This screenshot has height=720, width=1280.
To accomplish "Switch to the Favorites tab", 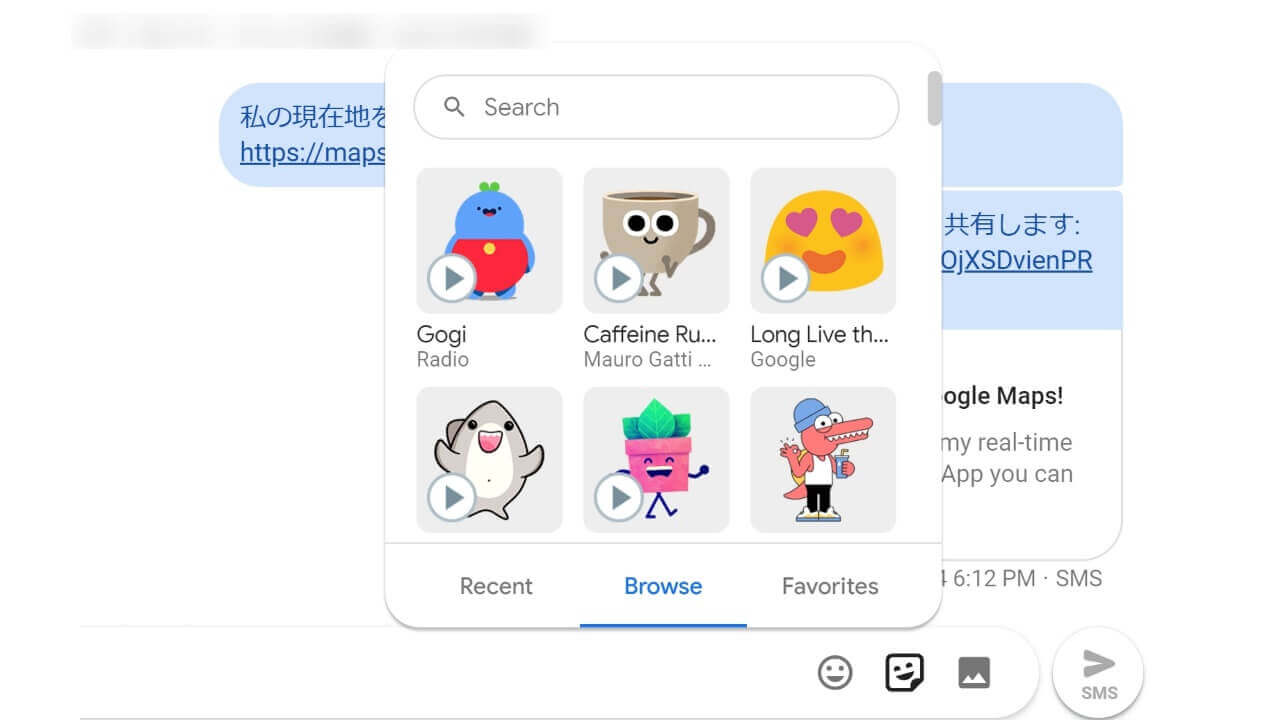I will (x=830, y=586).
